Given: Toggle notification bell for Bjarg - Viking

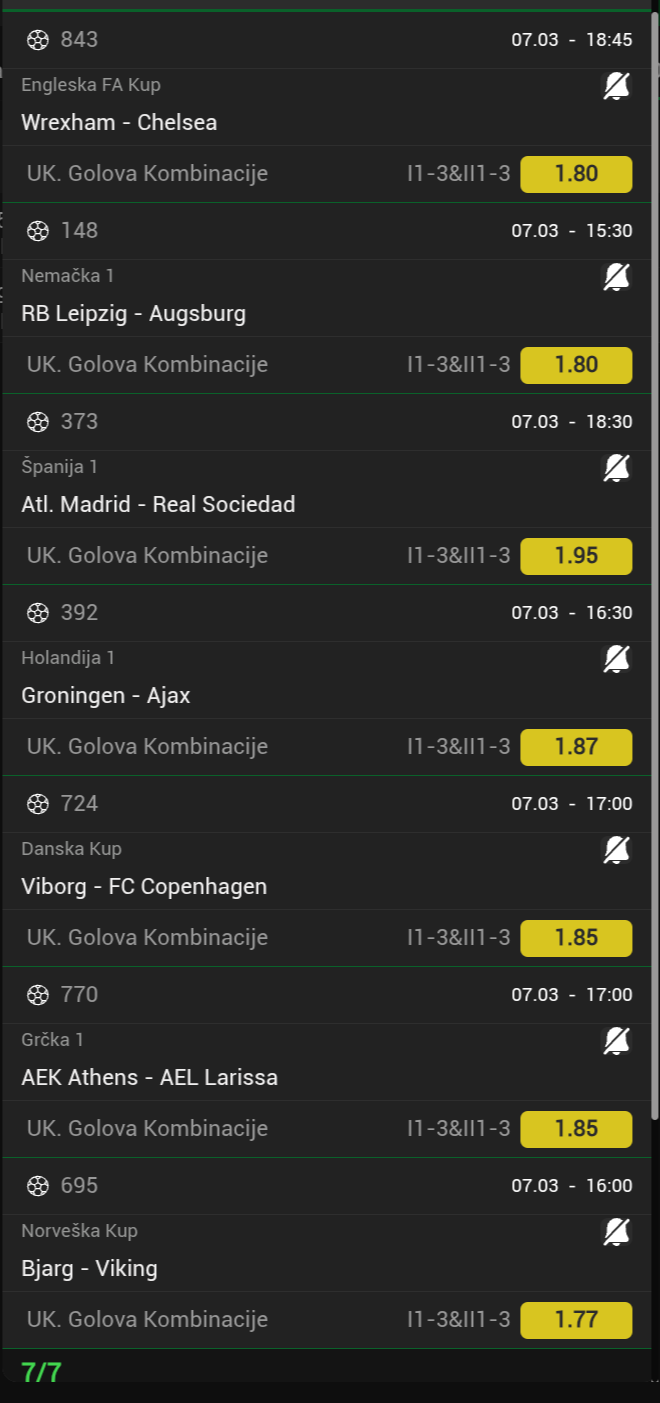Looking at the screenshot, I should [616, 1232].
